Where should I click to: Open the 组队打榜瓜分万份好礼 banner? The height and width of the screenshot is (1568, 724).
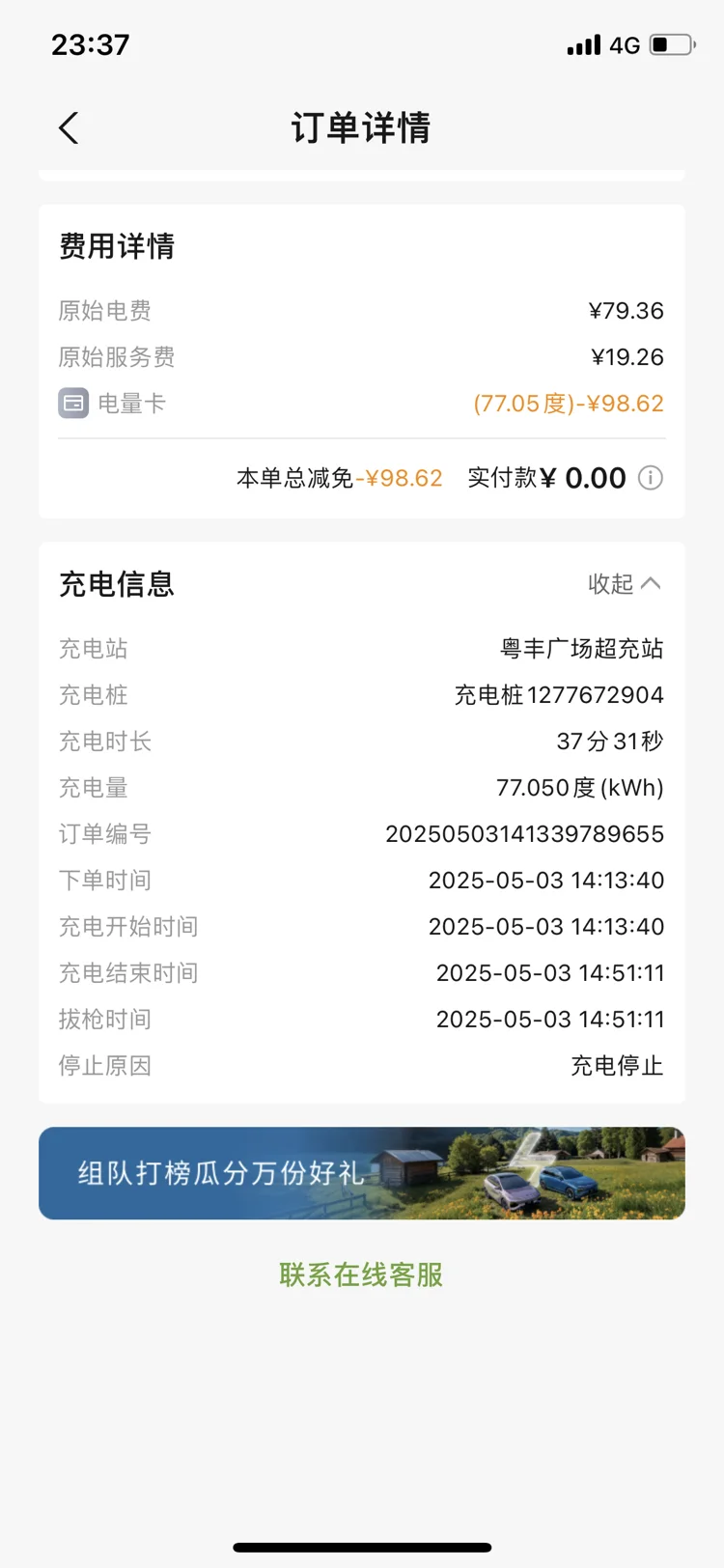pos(361,1172)
